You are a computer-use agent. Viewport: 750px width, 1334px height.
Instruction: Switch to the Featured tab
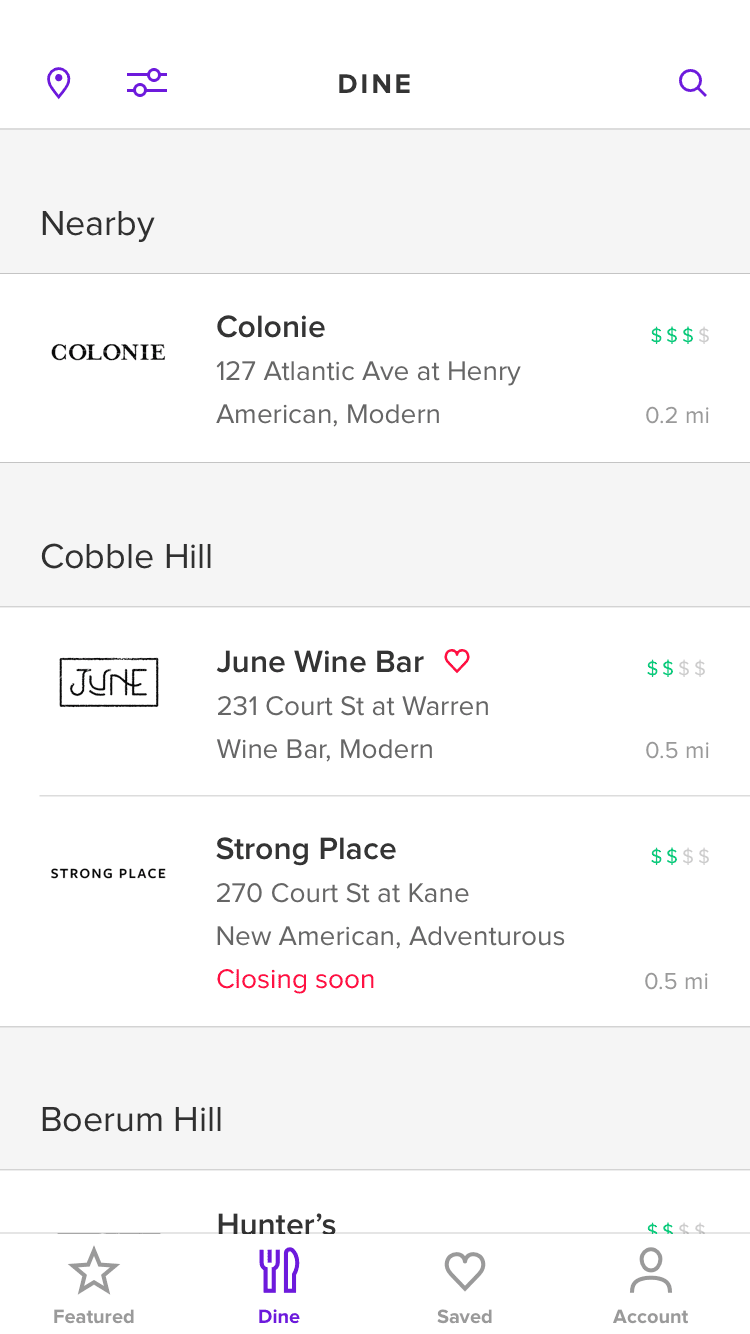pyautogui.click(x=94, y=1286)
